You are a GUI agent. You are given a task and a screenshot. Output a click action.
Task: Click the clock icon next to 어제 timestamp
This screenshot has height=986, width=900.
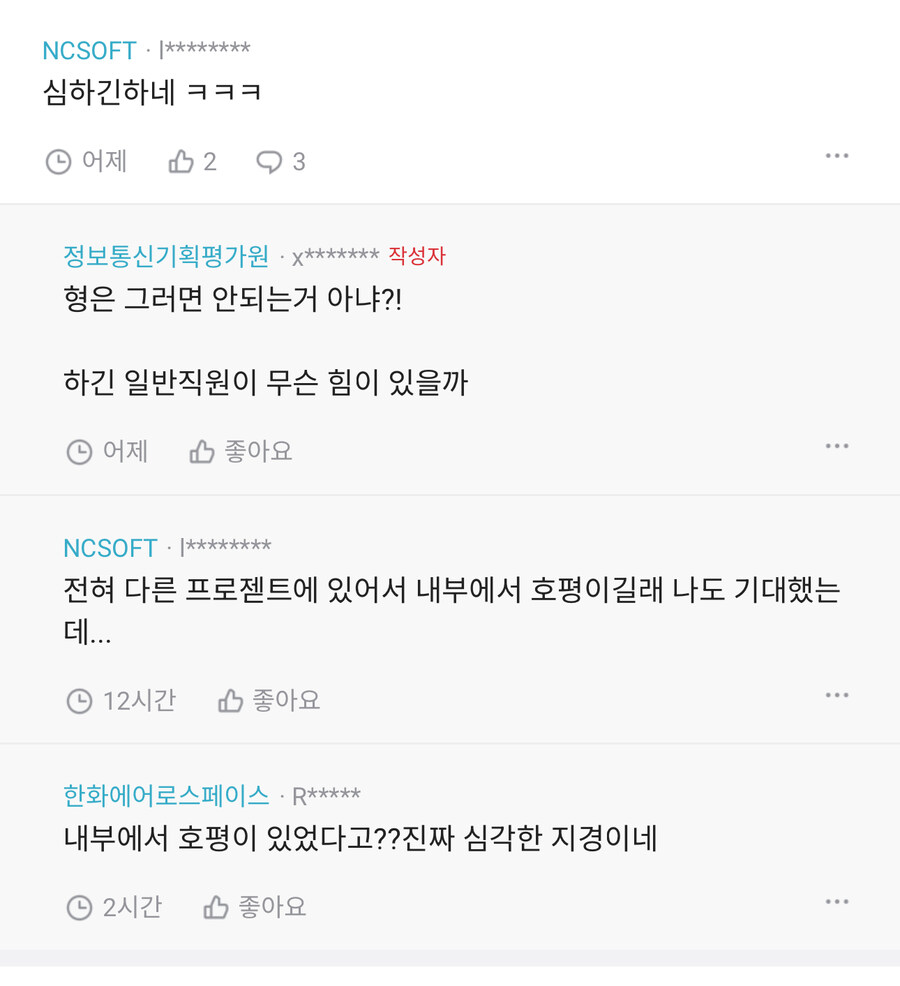pos(59,160)
